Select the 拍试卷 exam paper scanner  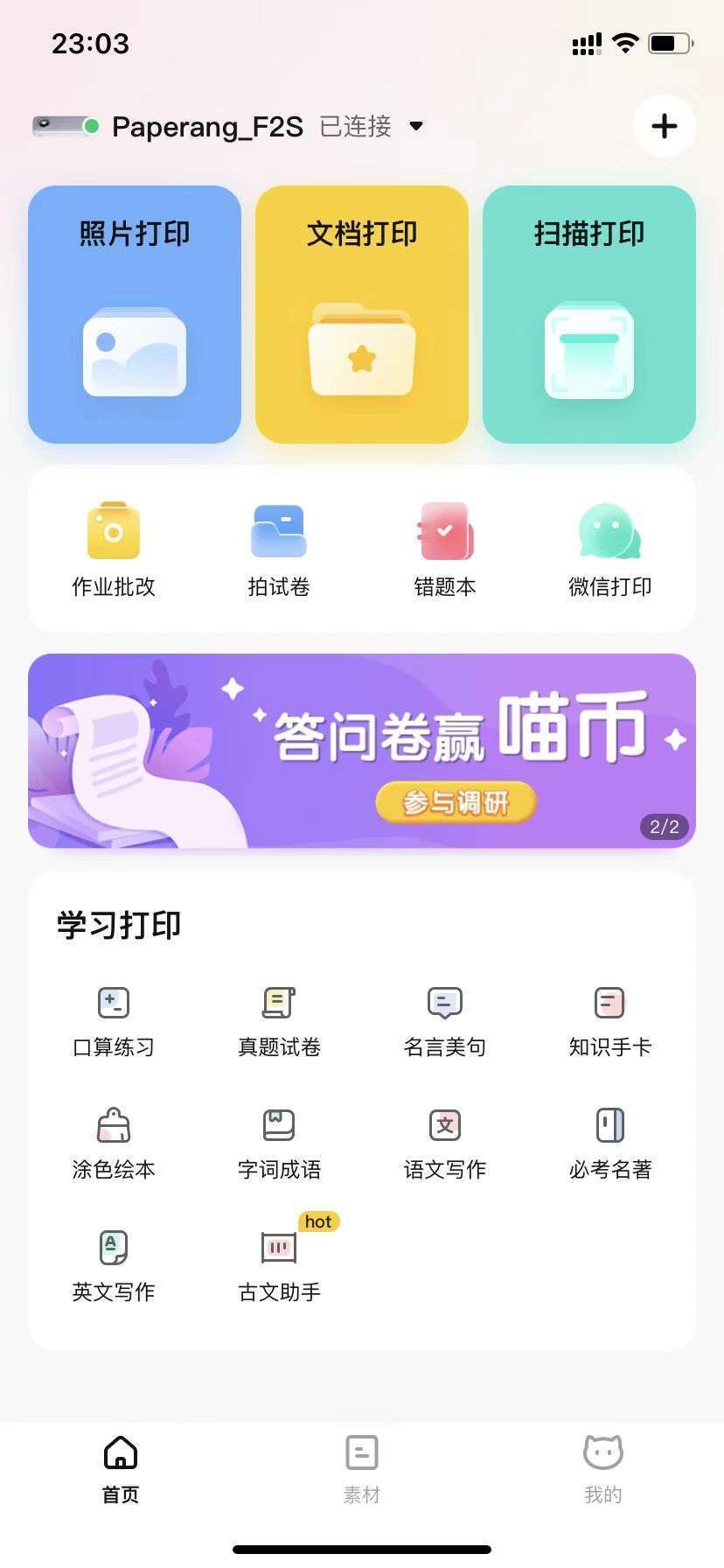coord(278,547)
